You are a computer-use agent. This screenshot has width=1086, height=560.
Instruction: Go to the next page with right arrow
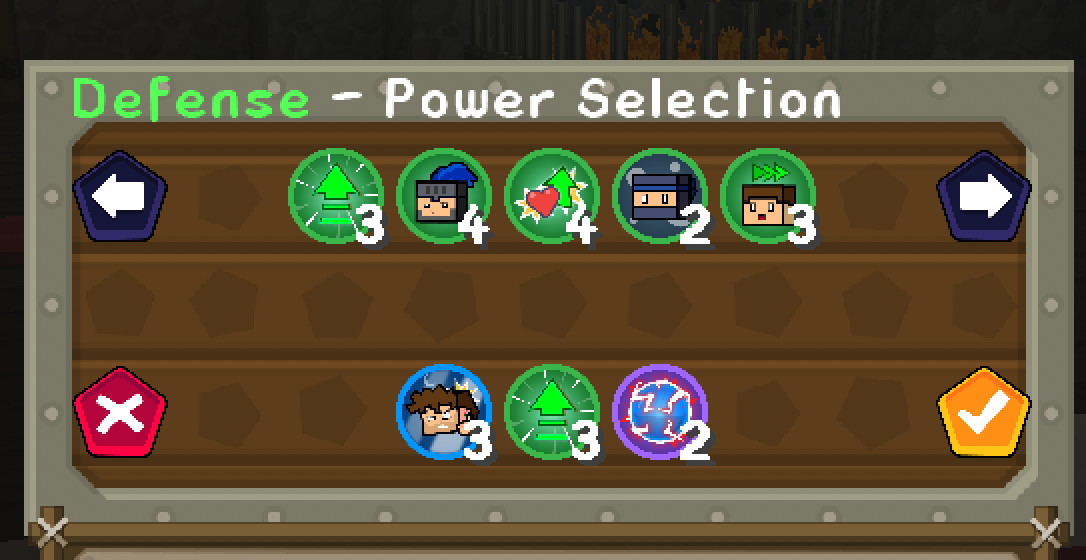click(984, 196)
